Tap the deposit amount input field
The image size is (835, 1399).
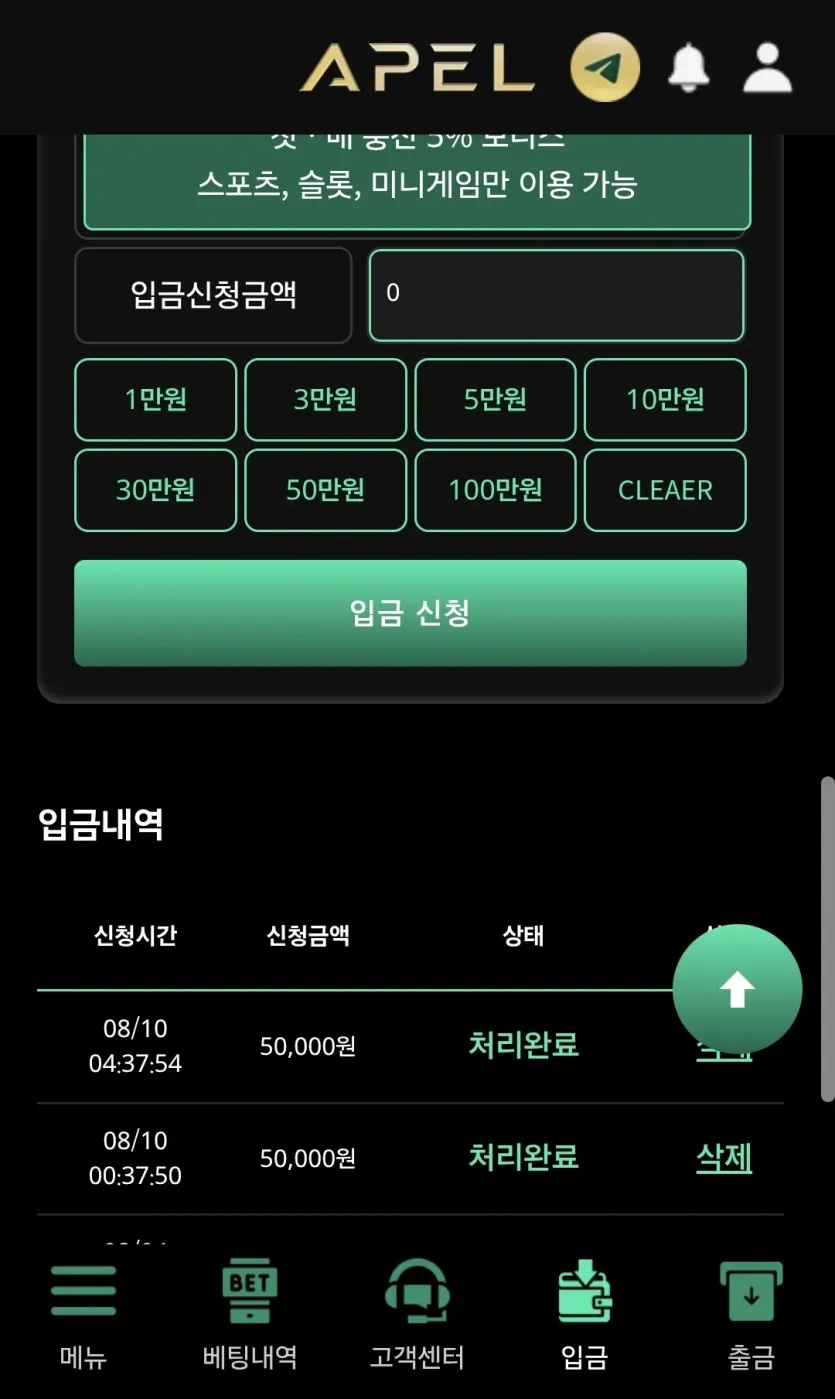point(557,295)
